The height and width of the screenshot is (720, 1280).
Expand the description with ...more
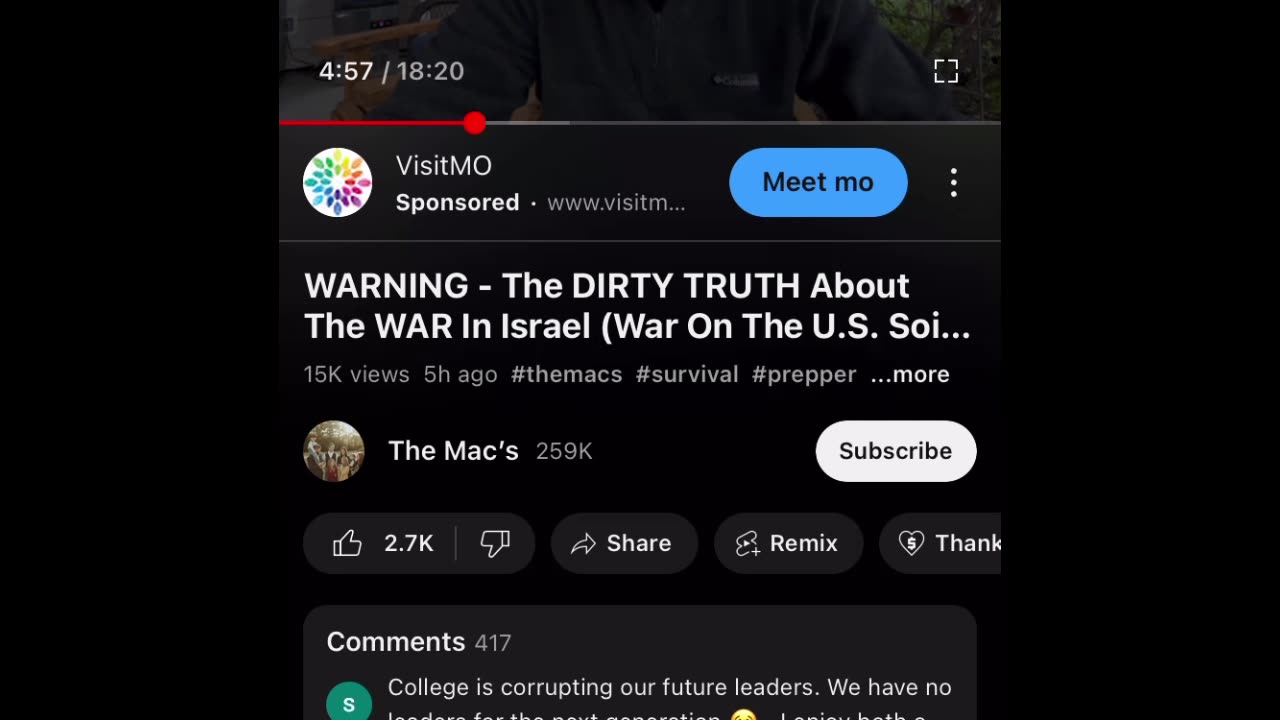(x=910, y=375)
